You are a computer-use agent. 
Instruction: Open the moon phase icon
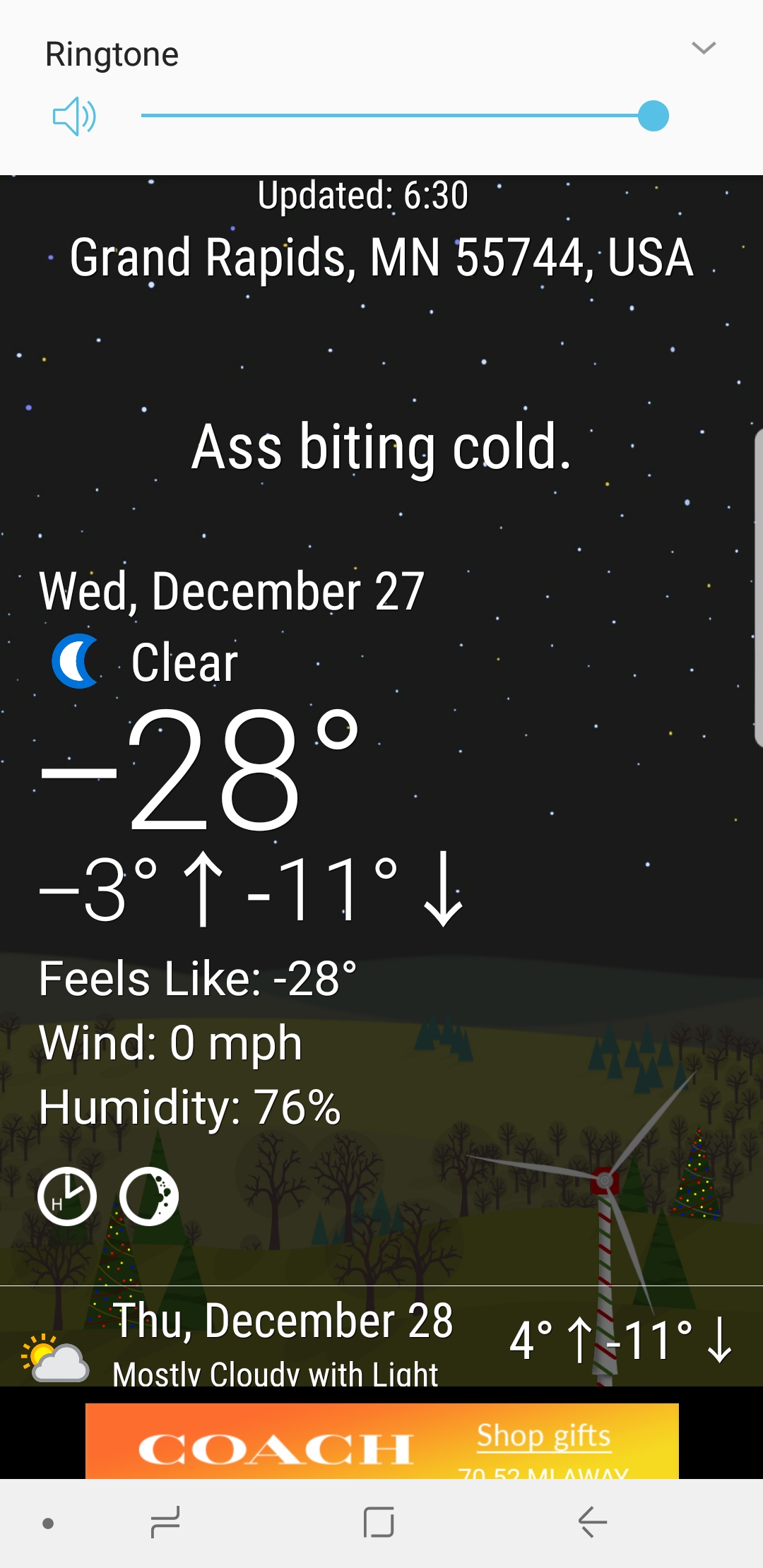[x=149, y=1196]
